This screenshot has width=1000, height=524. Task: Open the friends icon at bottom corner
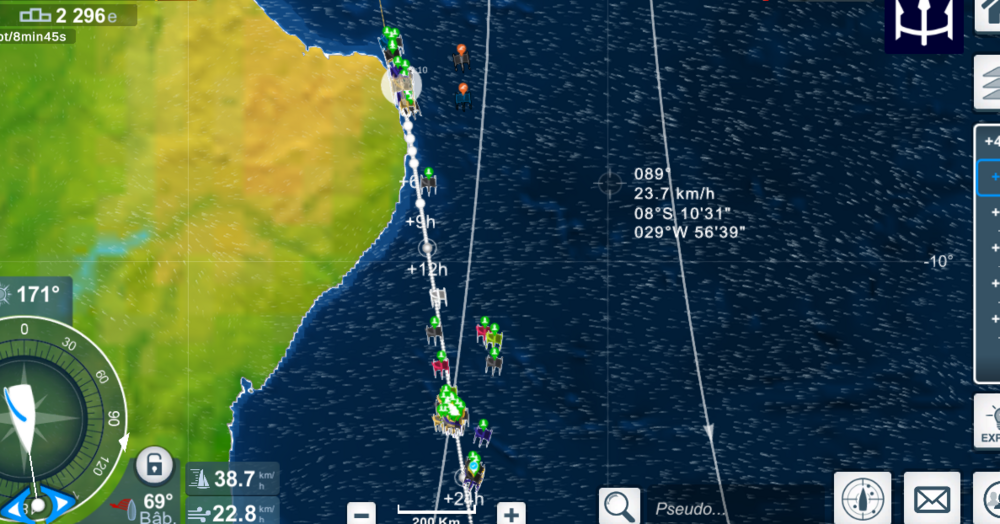pyautogui.click(x=990, y=498)
